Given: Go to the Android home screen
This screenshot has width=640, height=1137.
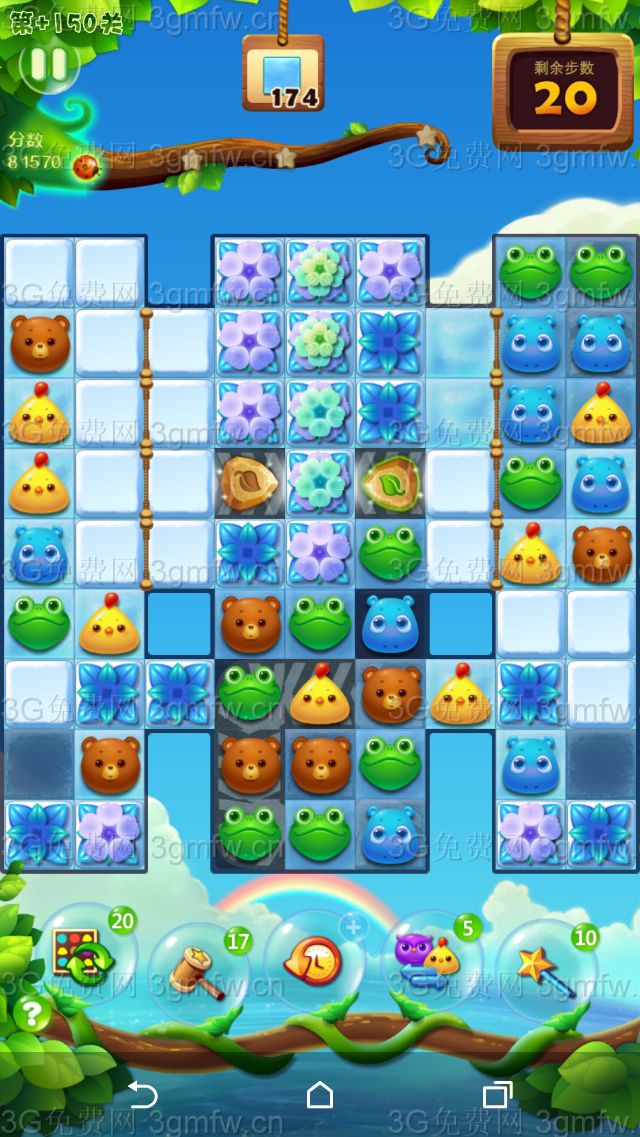Looking at the screenshot, I should (320, 1095).
